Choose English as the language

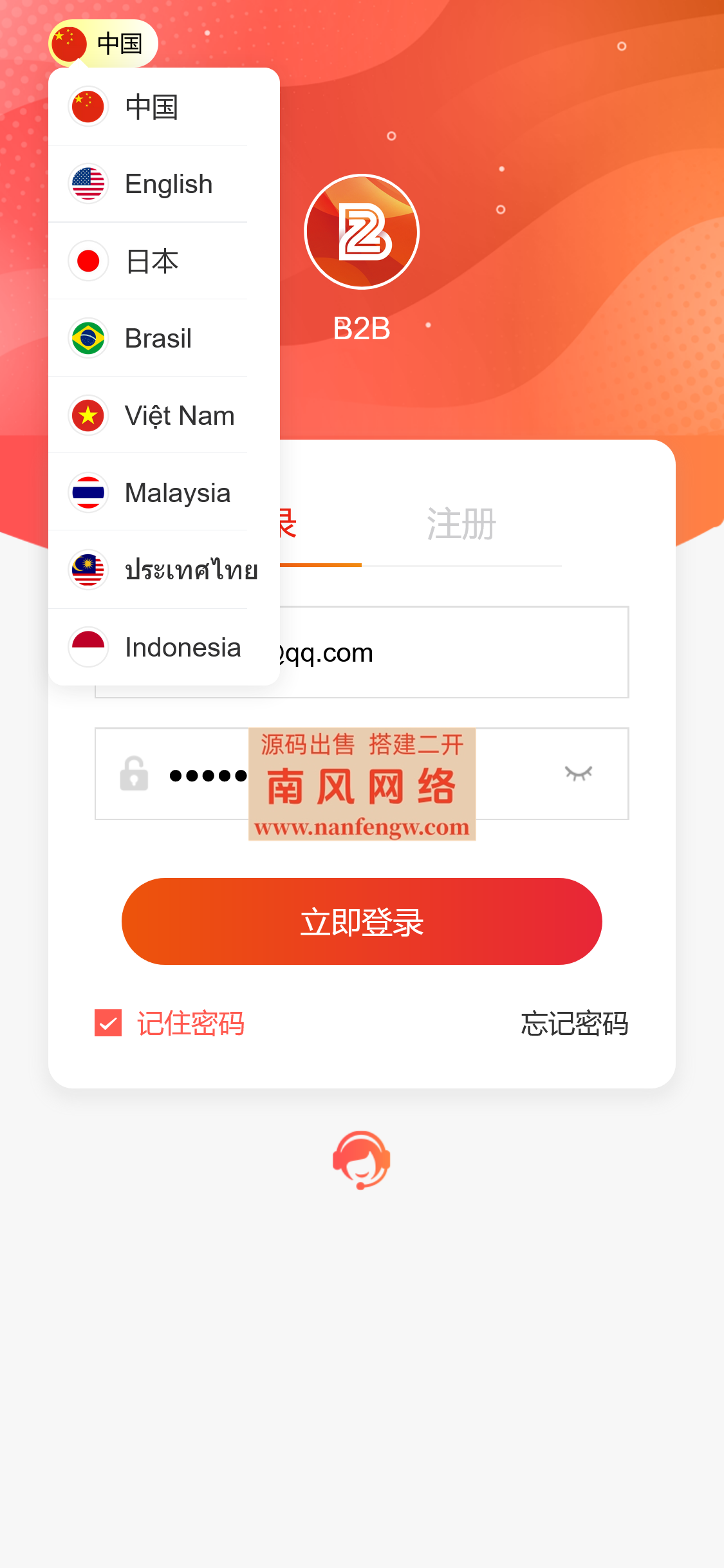(167, 184)
